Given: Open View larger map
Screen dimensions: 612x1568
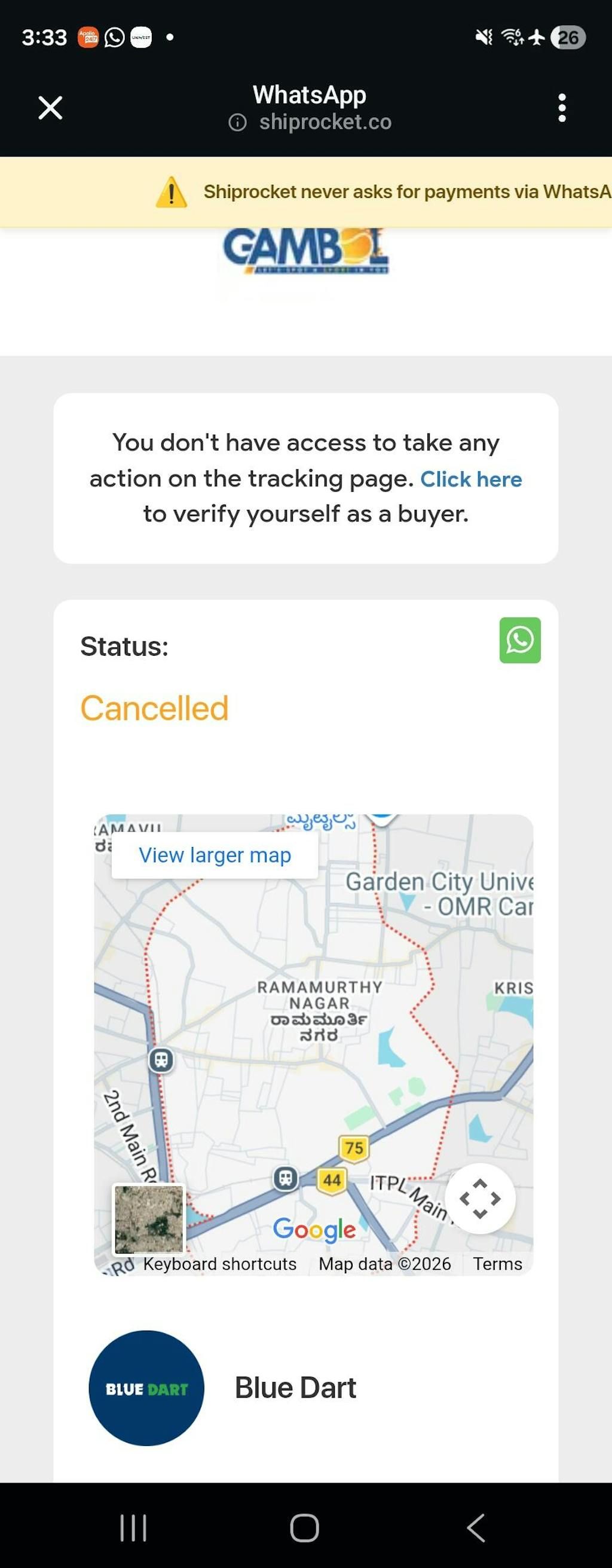Looking at the screenshot, I should pyautogui.click(x=215, y=855).
